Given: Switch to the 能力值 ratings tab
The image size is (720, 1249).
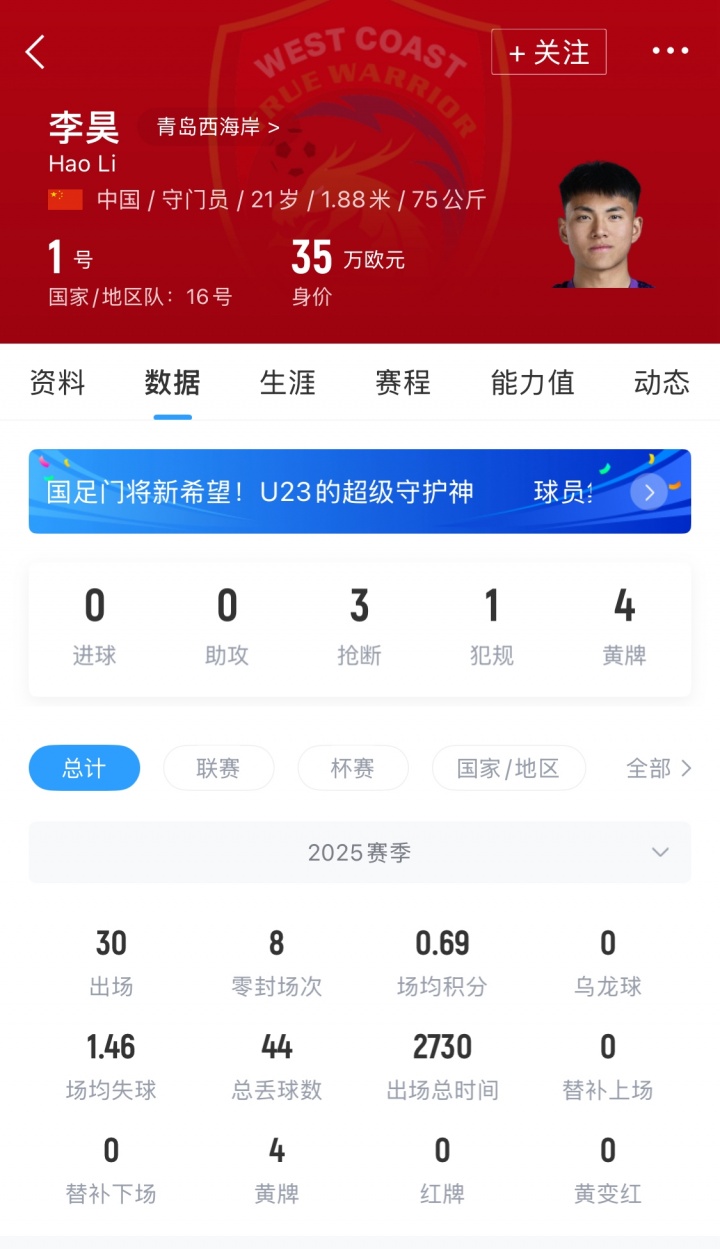Looking at the screenshot, I should (532, 383).
